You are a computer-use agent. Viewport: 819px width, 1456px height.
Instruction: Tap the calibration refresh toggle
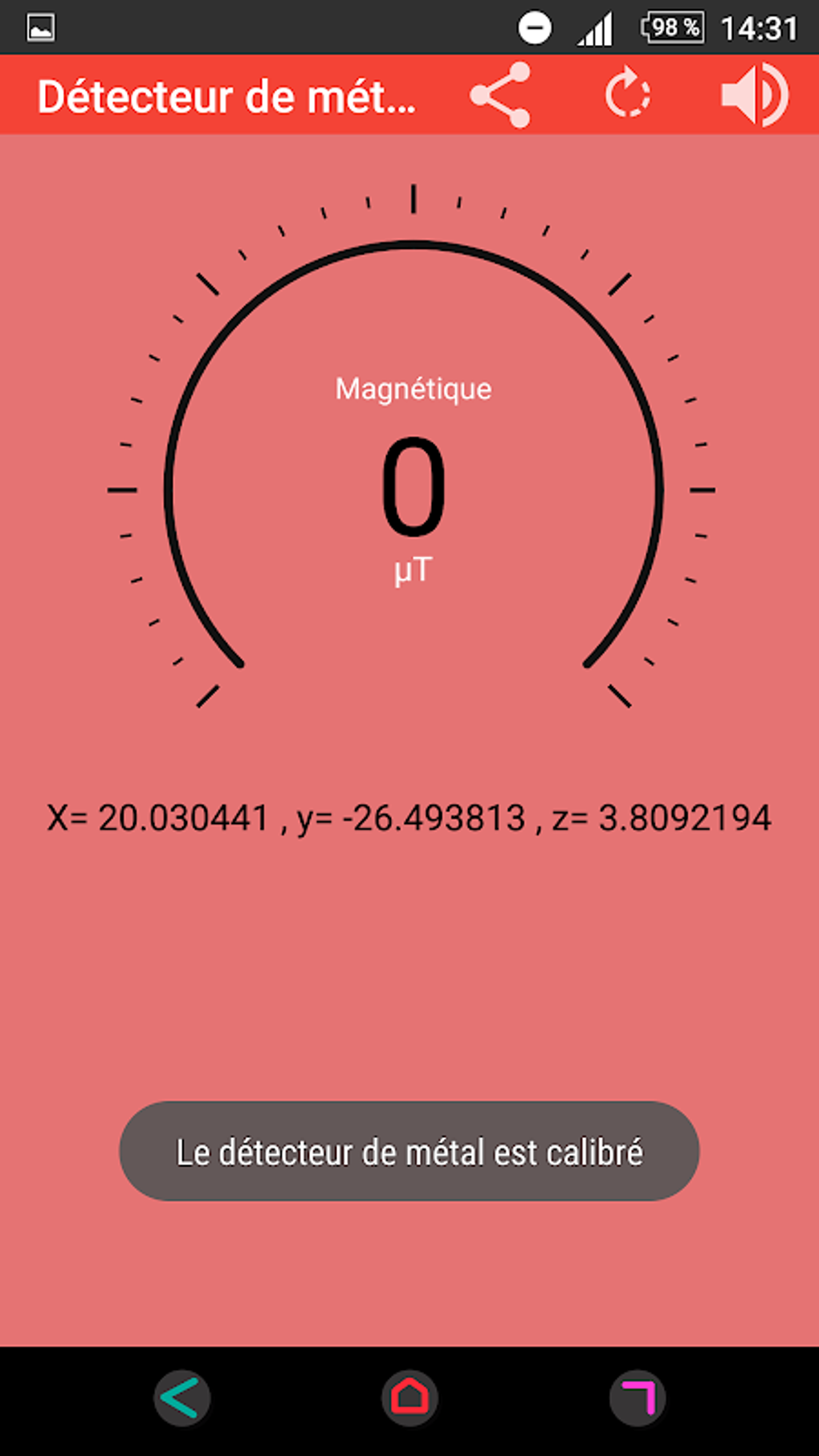coord(629,94)
